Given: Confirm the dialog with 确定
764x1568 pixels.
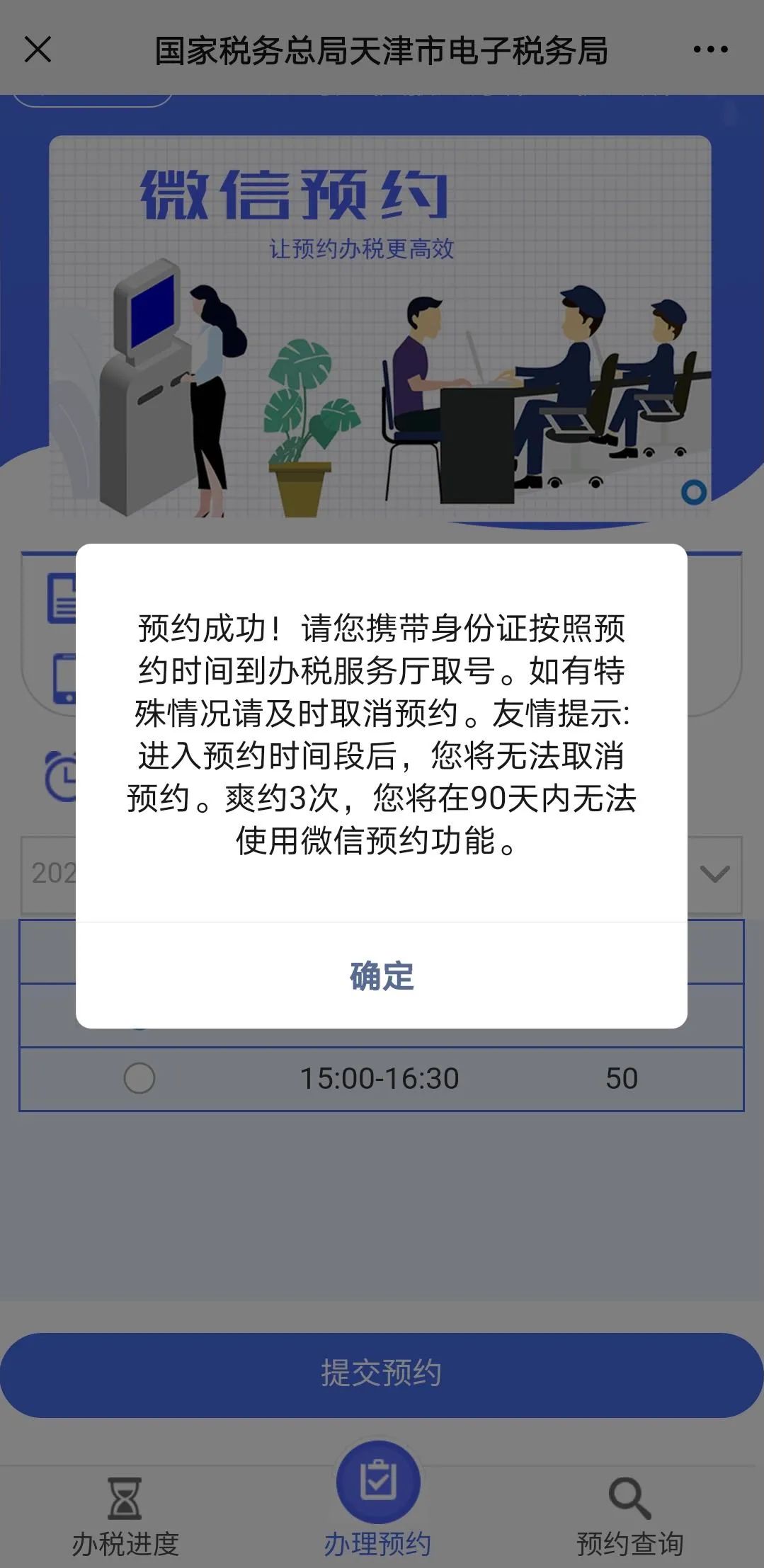Looking at the screenshot, I should pyautogui.click(x=382, y=975).
